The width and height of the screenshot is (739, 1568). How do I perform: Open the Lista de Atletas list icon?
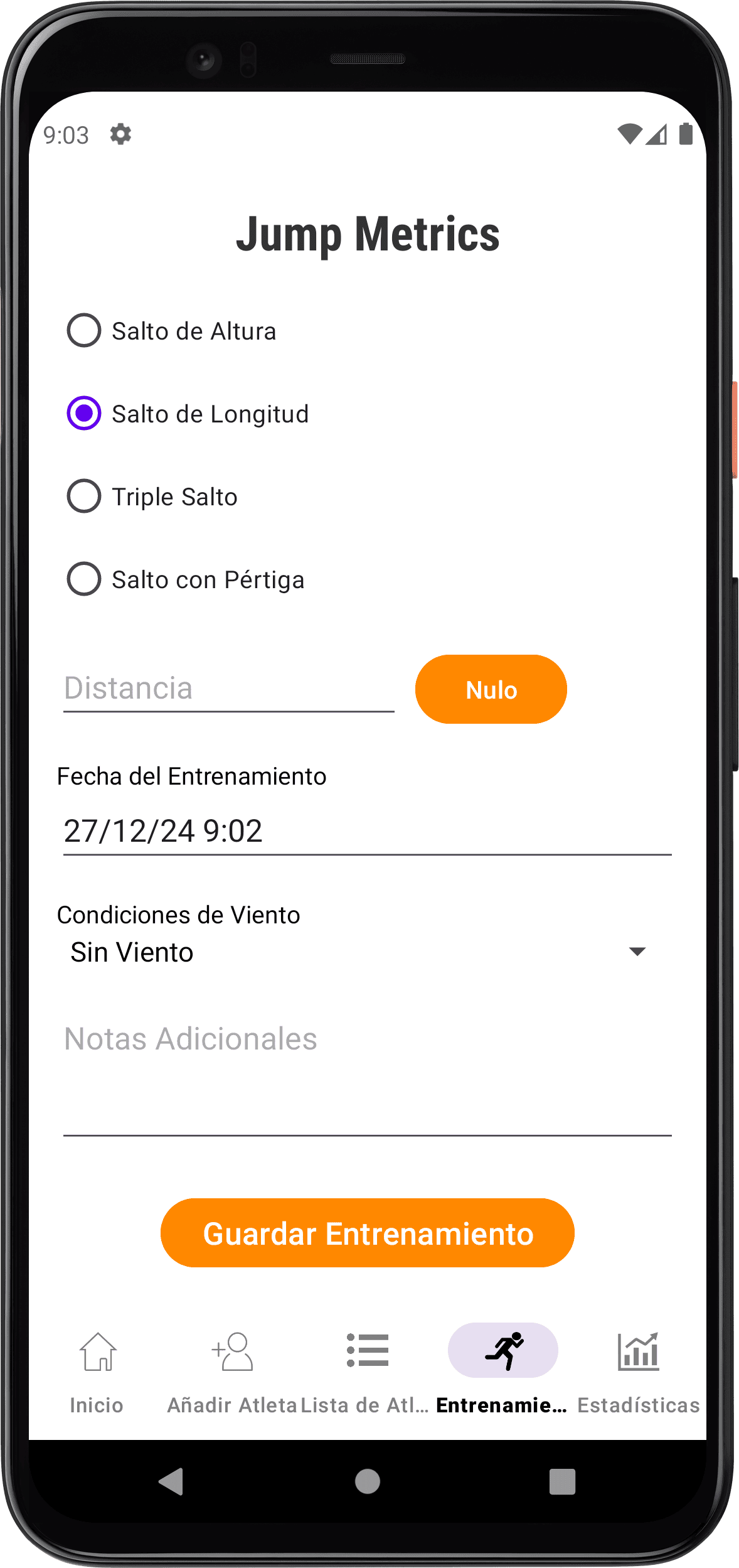(367, 1350)
